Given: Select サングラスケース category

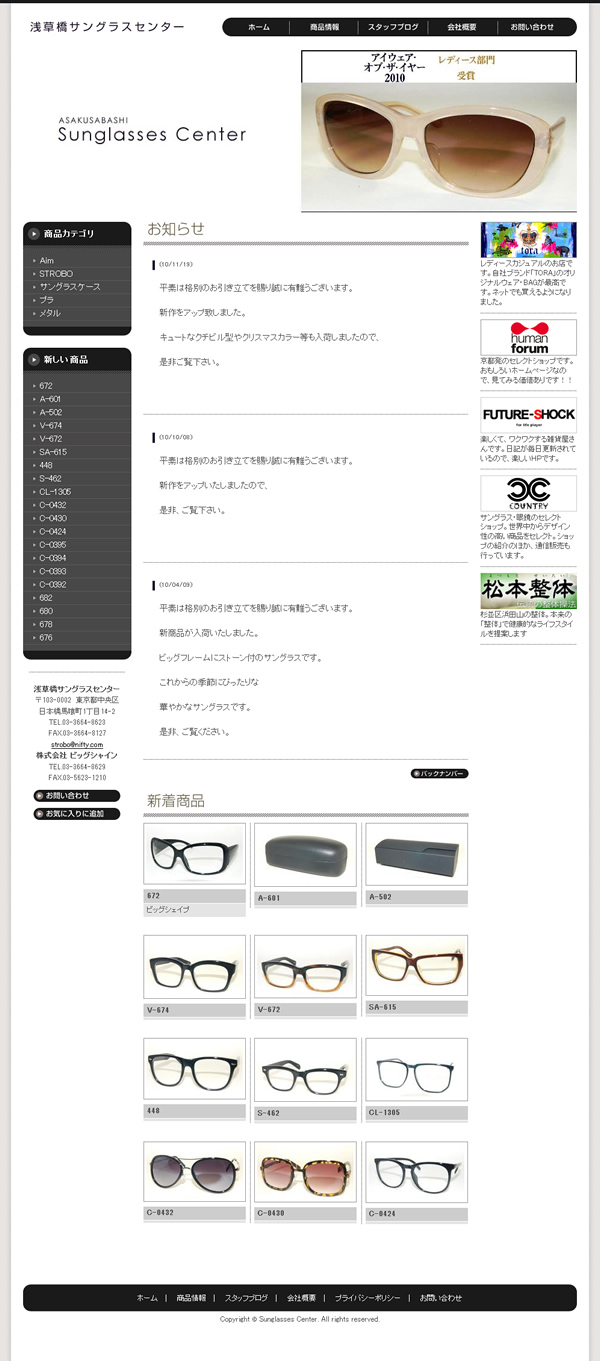Looking at the screenshot, I should [x=70, y=287].
